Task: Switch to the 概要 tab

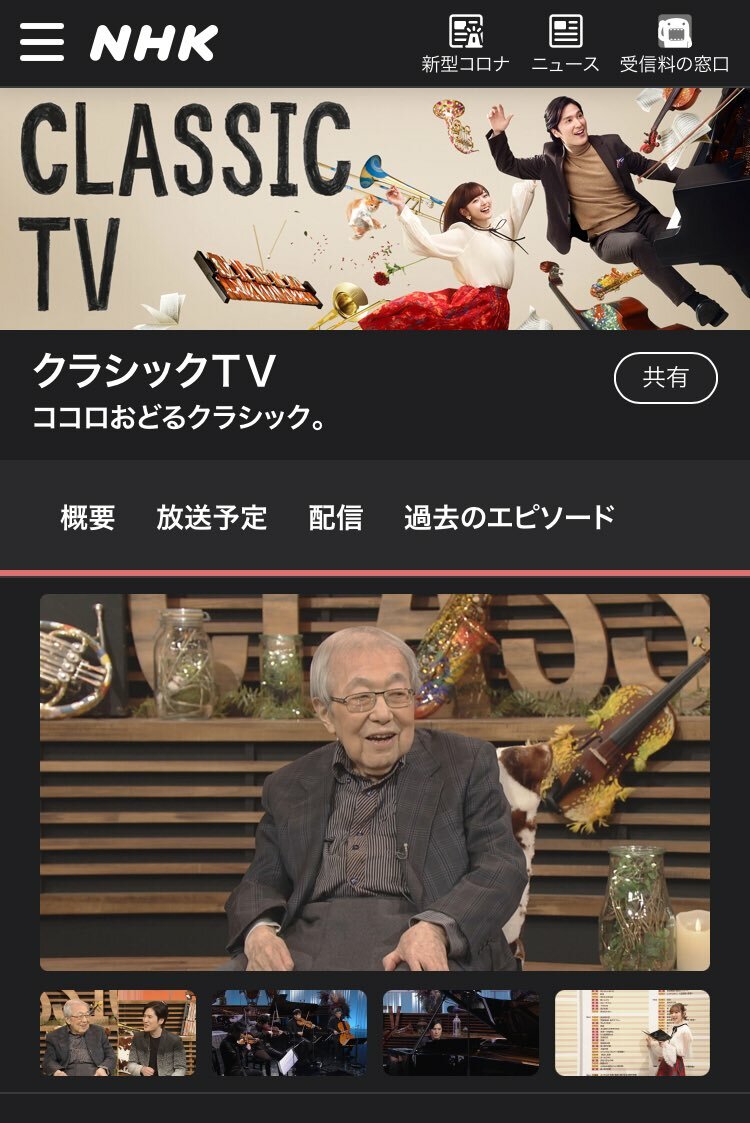Action: (x=88, y=517)
